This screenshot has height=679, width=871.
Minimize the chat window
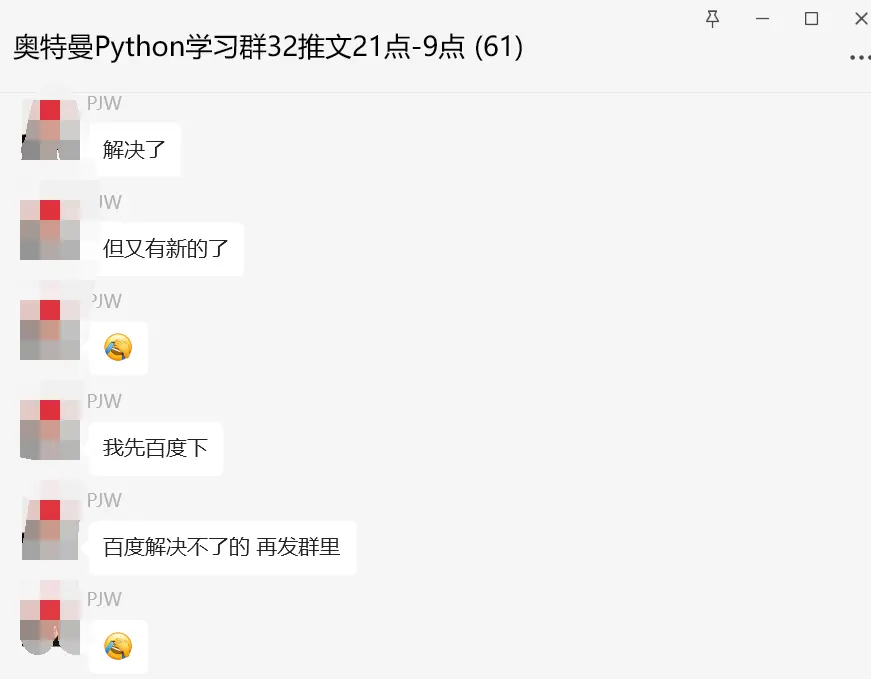[x=763, y=18]
